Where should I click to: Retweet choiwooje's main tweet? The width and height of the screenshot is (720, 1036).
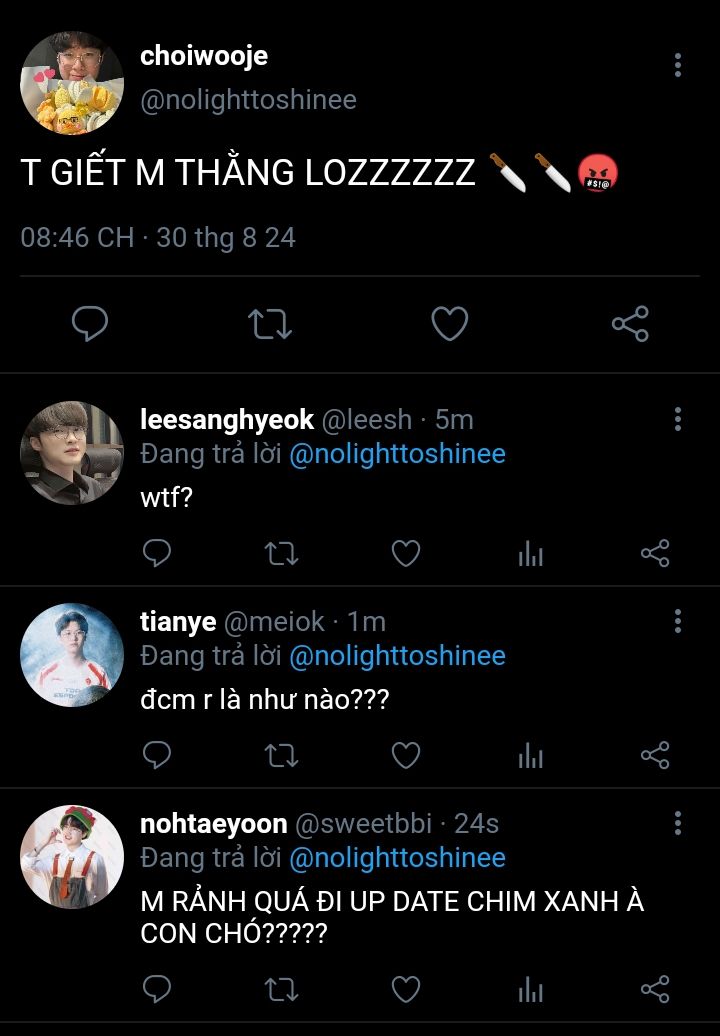[270, 324]
